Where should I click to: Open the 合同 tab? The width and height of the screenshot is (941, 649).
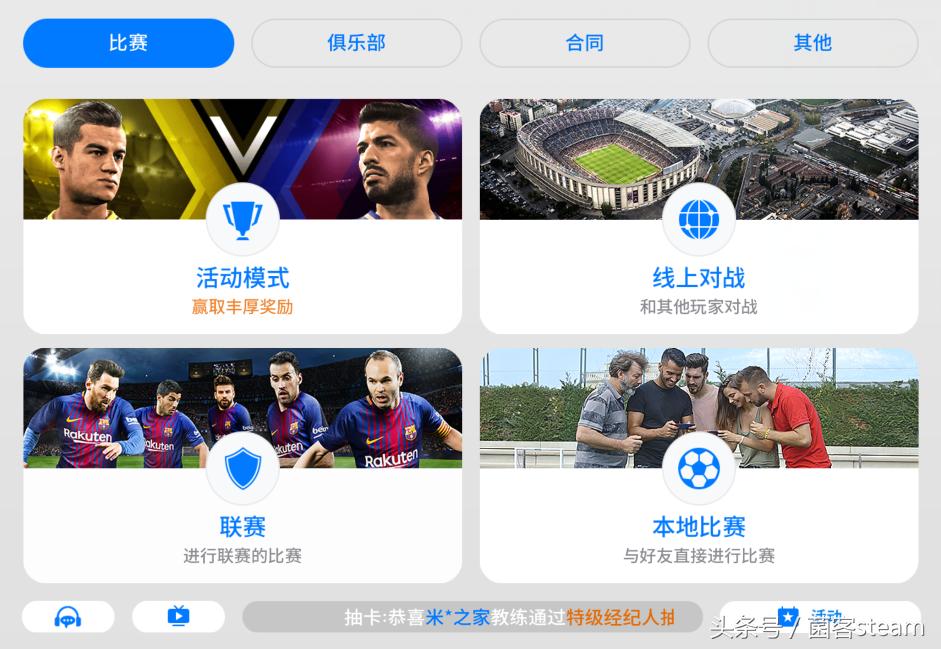point(584,43)
